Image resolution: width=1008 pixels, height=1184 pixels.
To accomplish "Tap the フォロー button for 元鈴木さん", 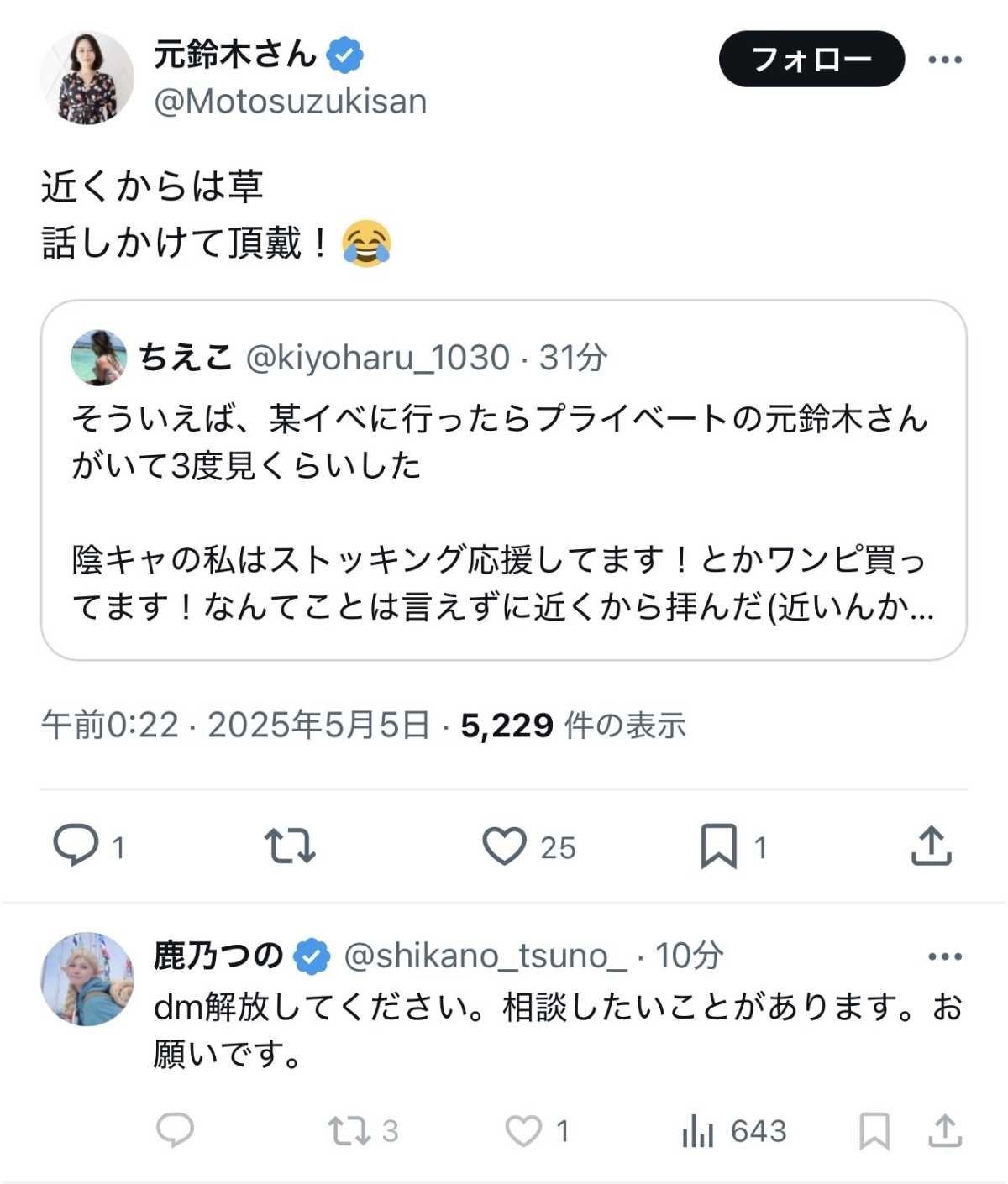I will pyautogui.click(x=811, y=59).
